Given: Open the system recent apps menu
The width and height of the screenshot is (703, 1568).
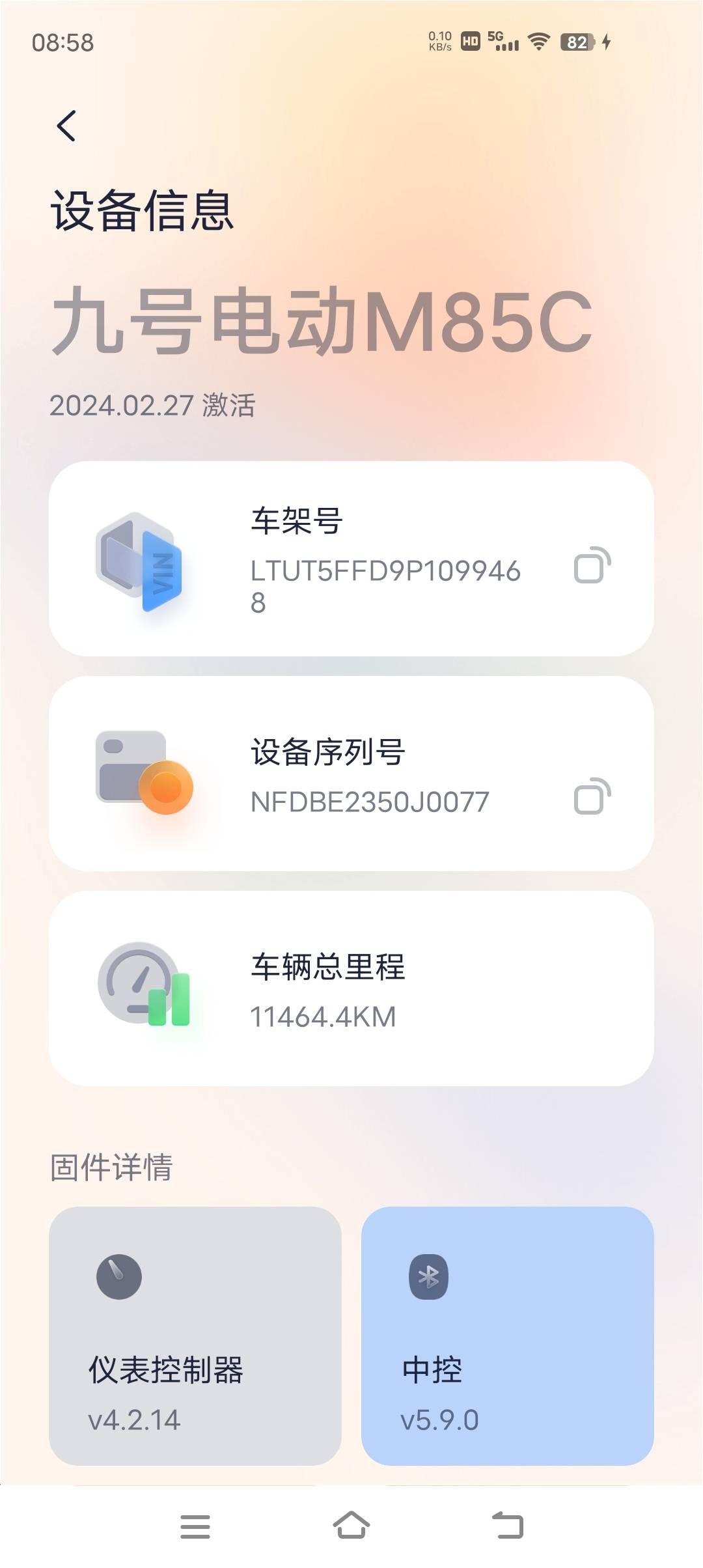Looking at the screenshot, I should click(195, 1526).
